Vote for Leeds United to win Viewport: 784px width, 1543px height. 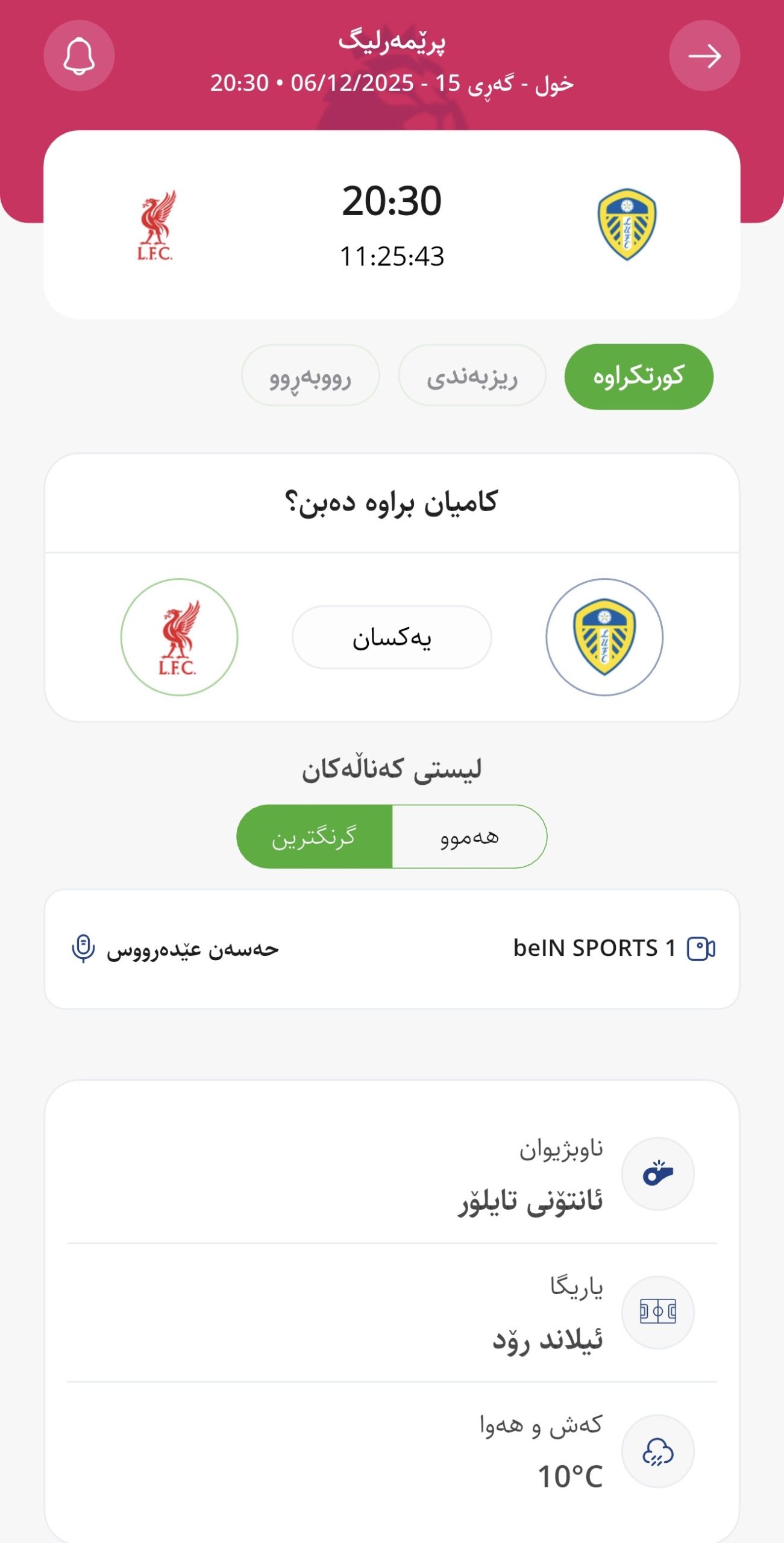pyautogui.click(x=604, y=637)
